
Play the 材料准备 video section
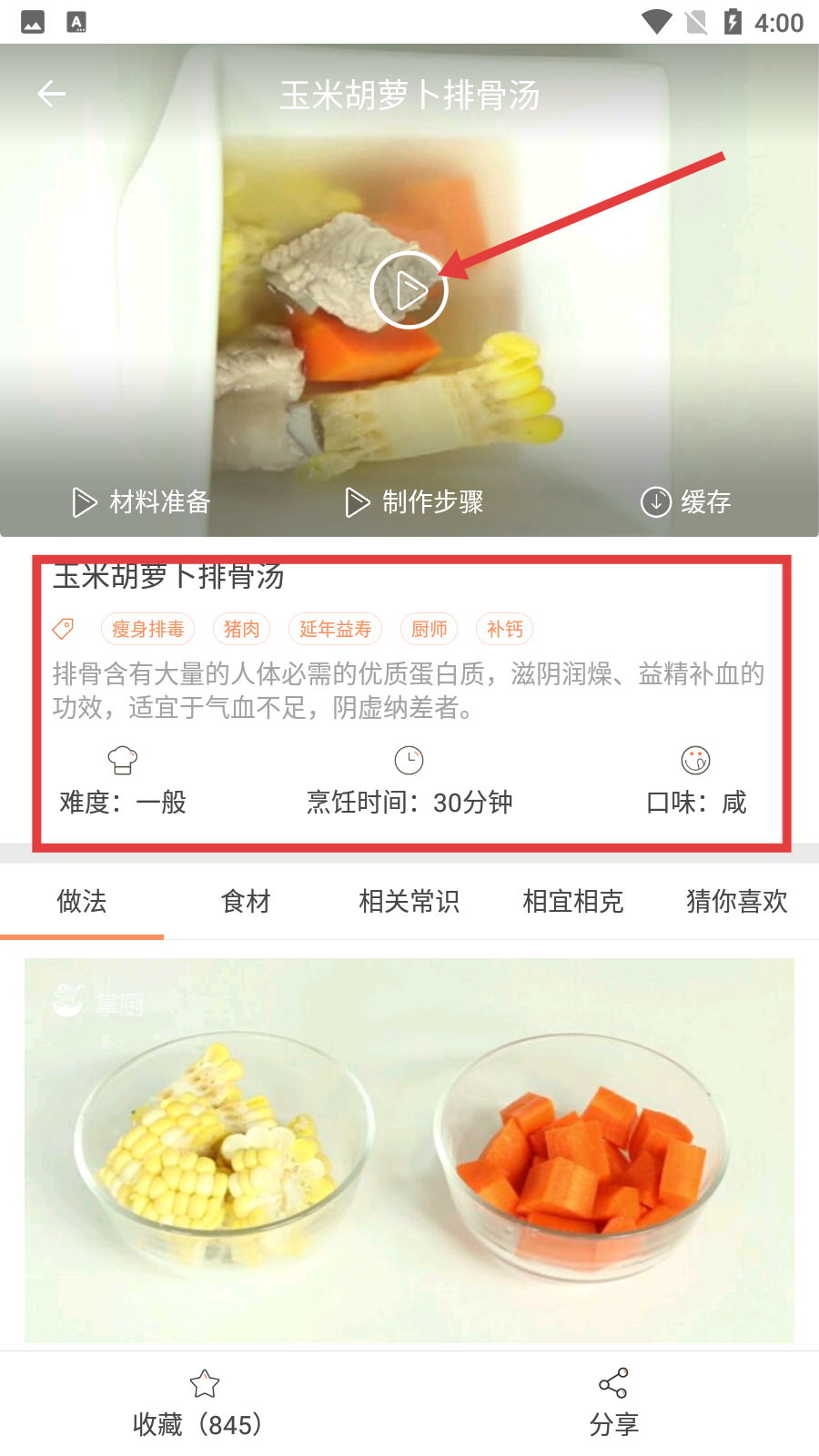(x=141, y=501)
